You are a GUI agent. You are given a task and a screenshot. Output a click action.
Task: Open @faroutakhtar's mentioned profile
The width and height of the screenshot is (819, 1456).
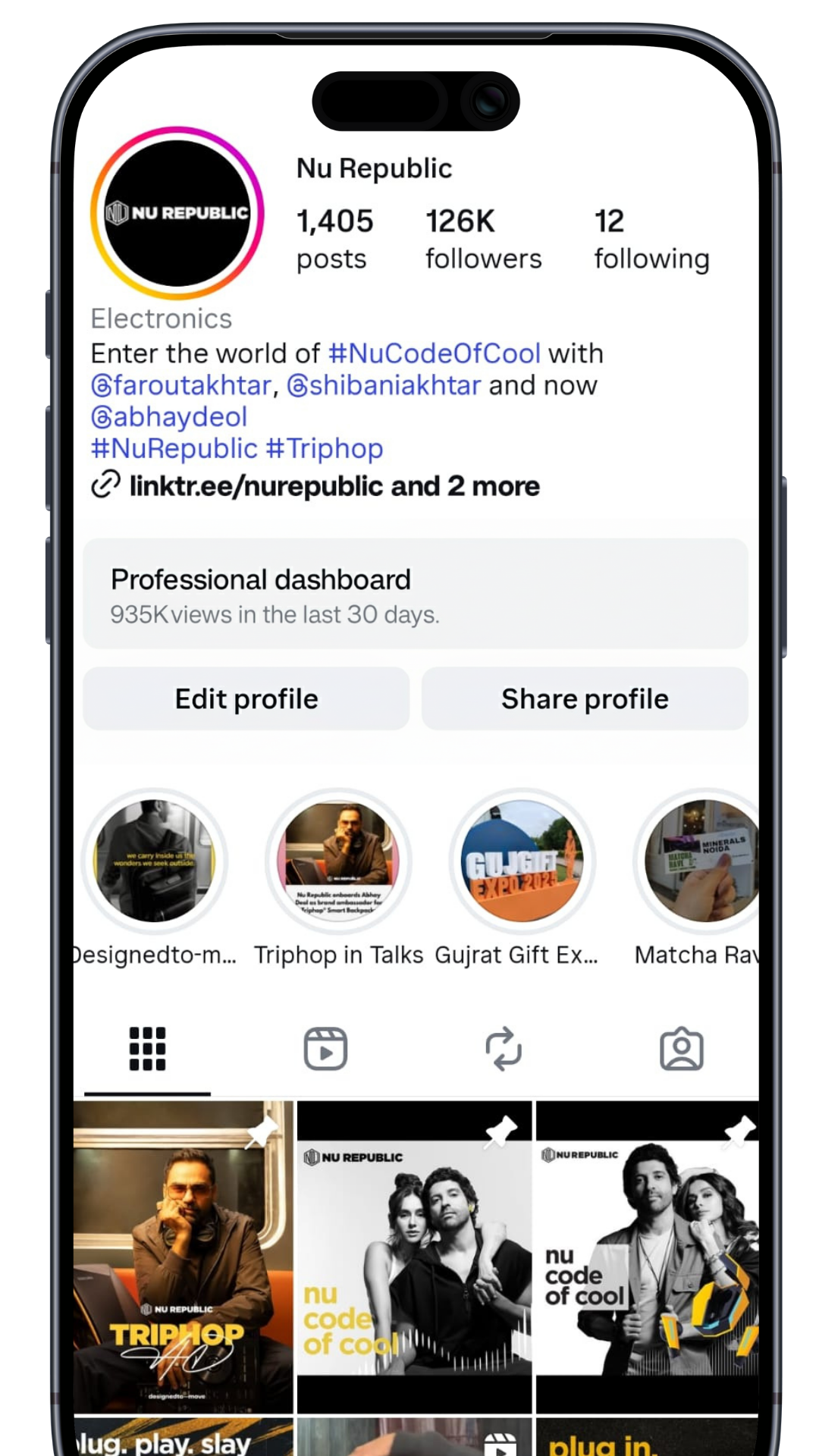pyautogui.click(x=181, y=385)
